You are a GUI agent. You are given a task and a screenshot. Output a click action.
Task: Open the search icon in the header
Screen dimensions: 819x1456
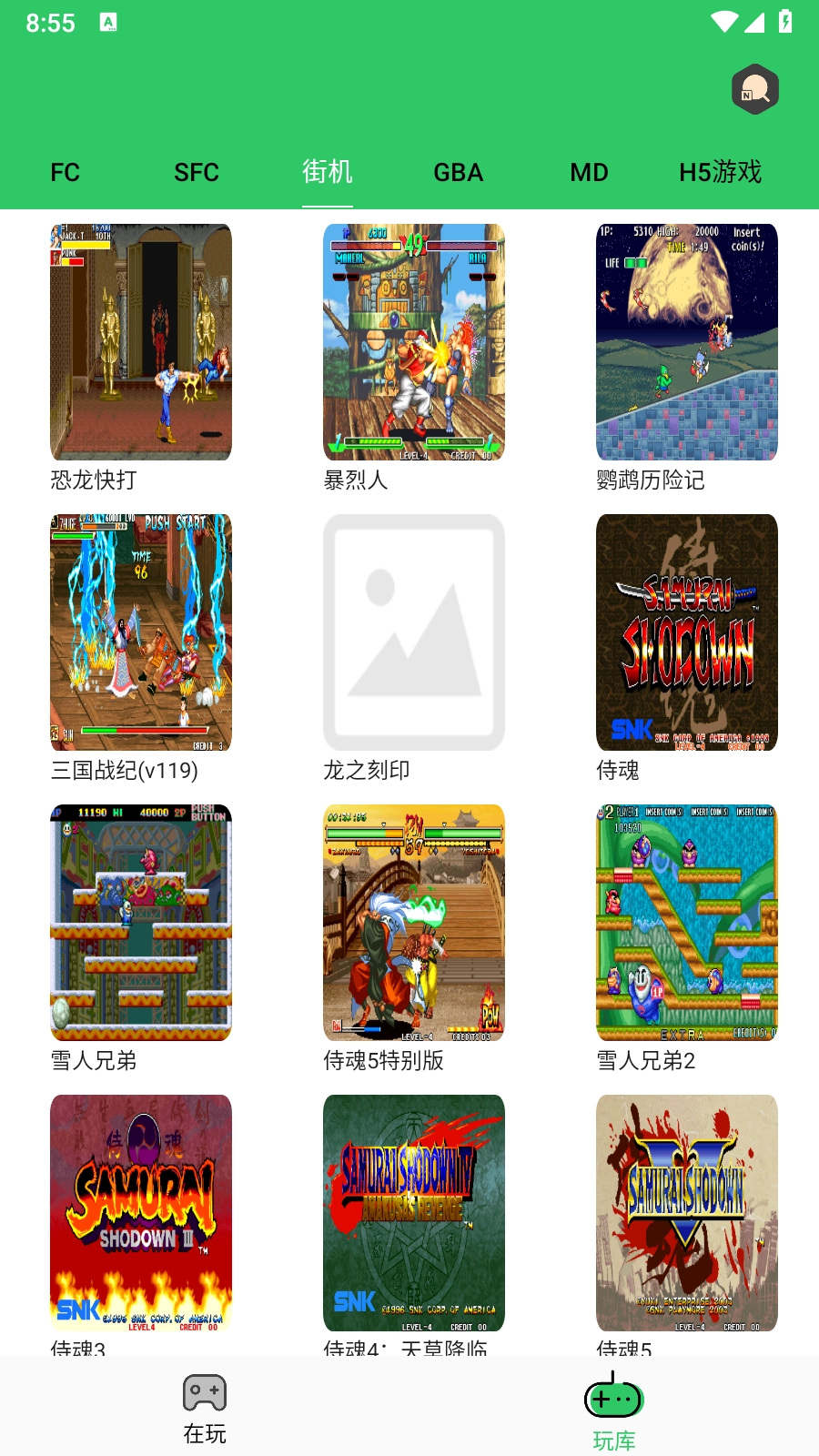tap(754, 89)
